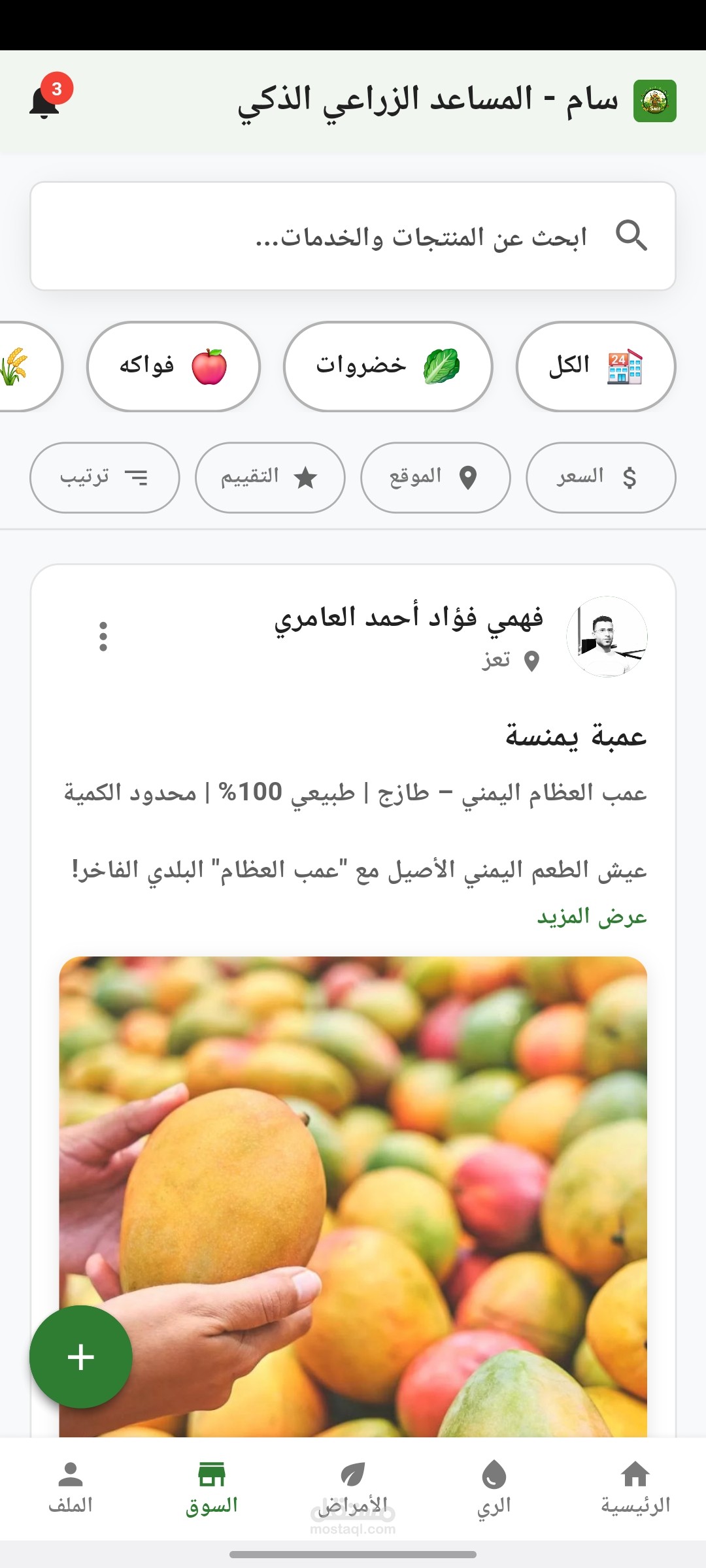Expand description with عرض المزيد
Screen dimensions: 706x1568
tap(592, 917)
